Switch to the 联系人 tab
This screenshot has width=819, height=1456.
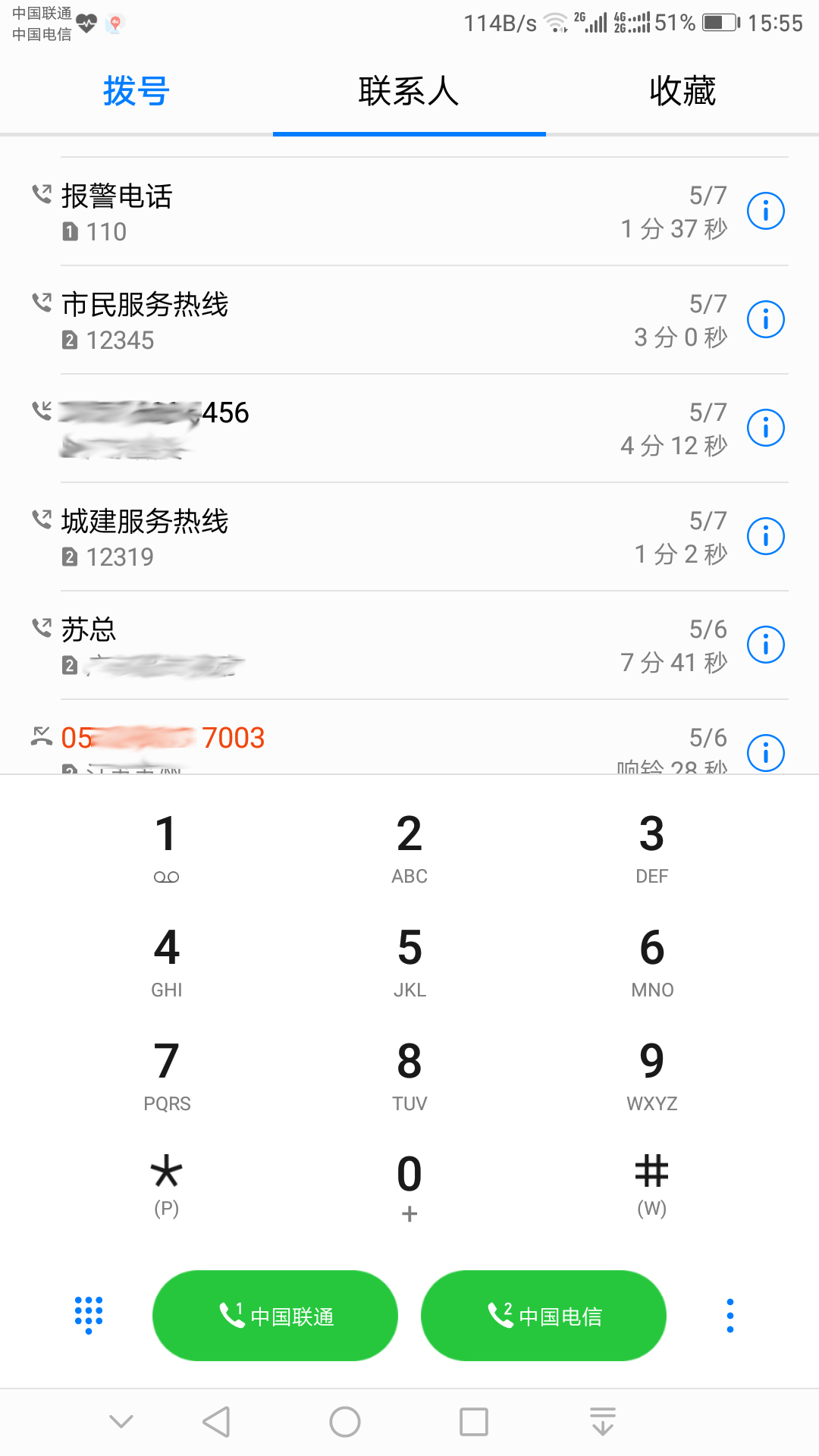coord(409,92)
